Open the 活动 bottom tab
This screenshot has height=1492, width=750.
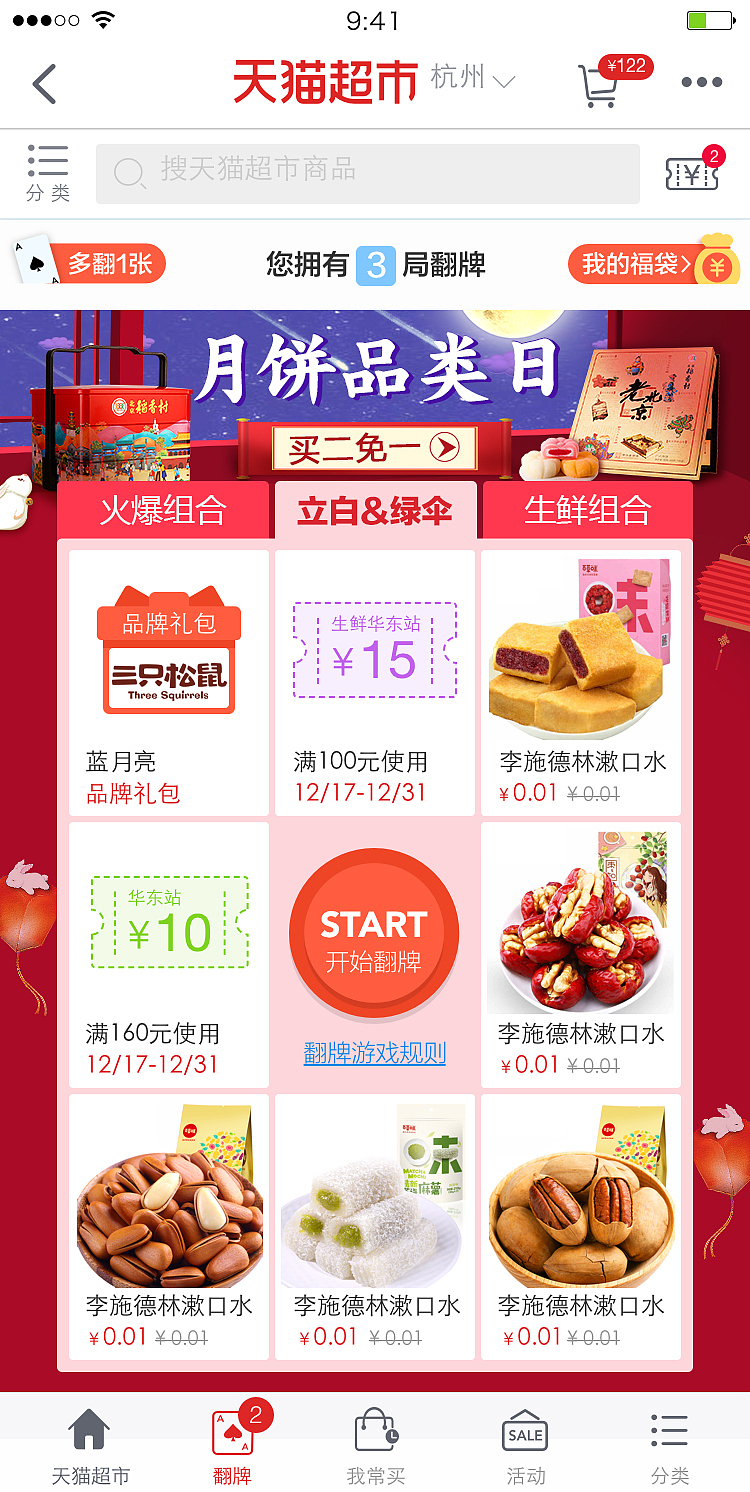(525, 1445)
